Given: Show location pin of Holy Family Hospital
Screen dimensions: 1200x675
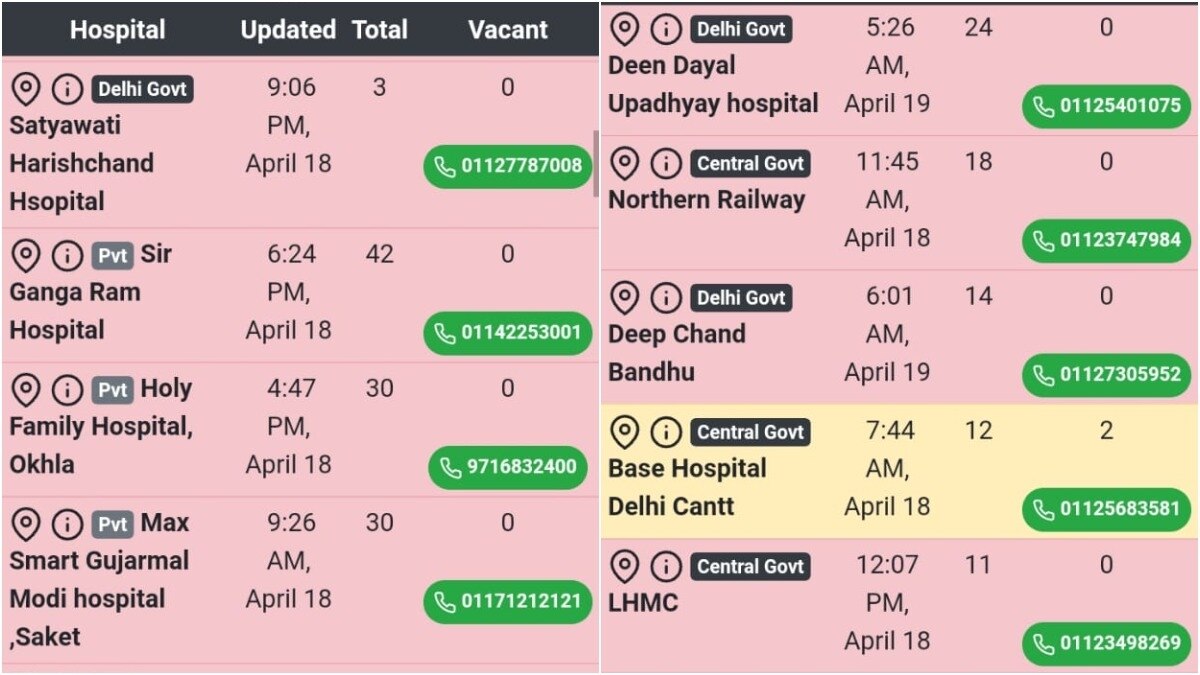Looking at the screenshot, I should pos(26,389).
